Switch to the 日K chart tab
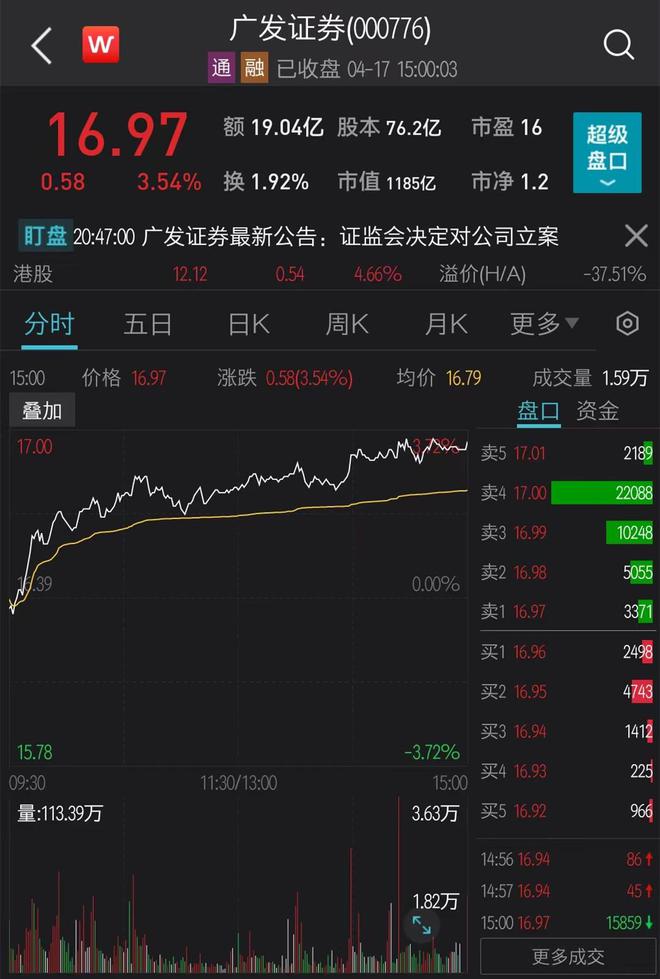The height and width of the screenshot is (979, 660). (x=248, y=323)
